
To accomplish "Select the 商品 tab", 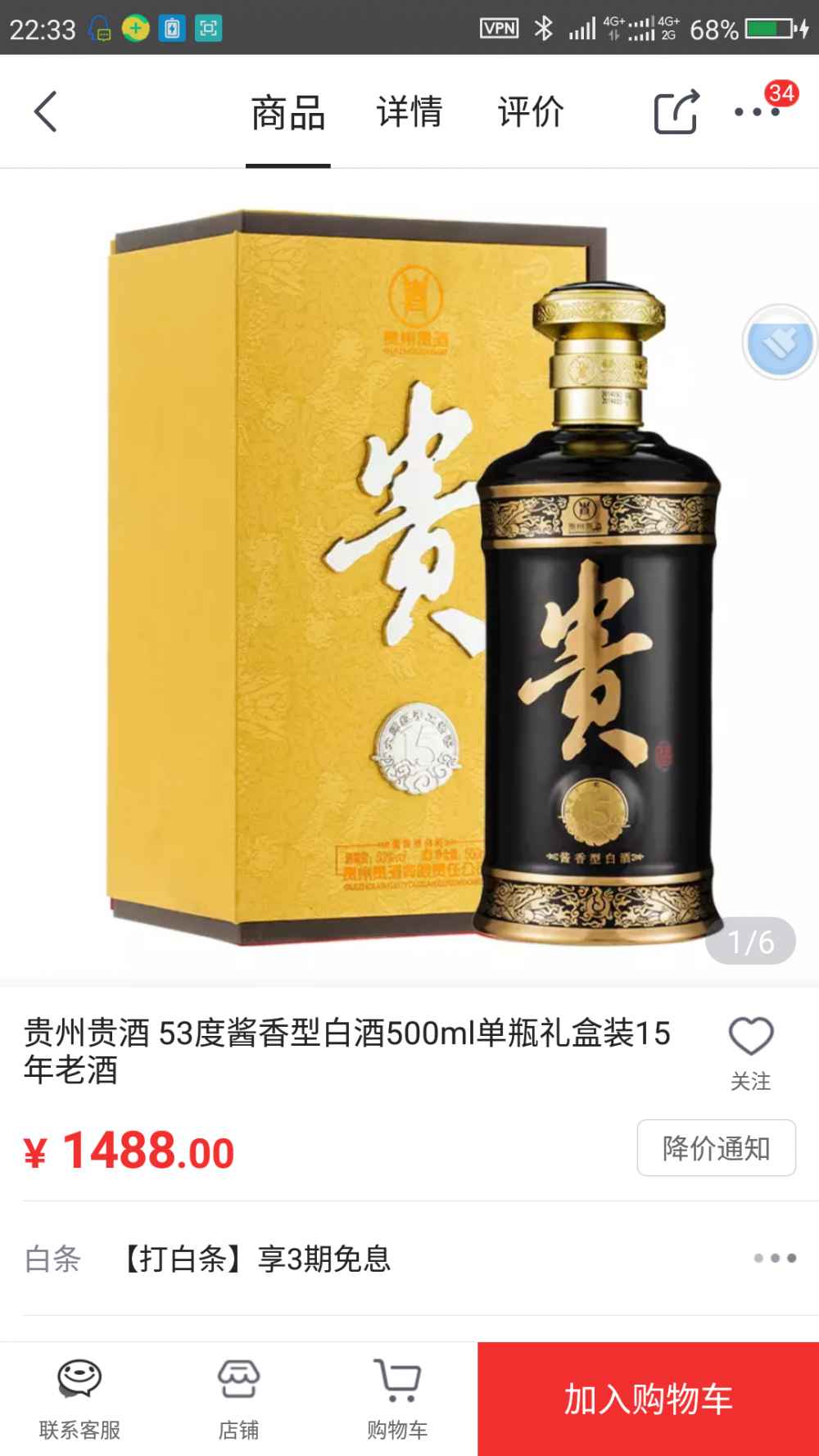I will (288, 112).
